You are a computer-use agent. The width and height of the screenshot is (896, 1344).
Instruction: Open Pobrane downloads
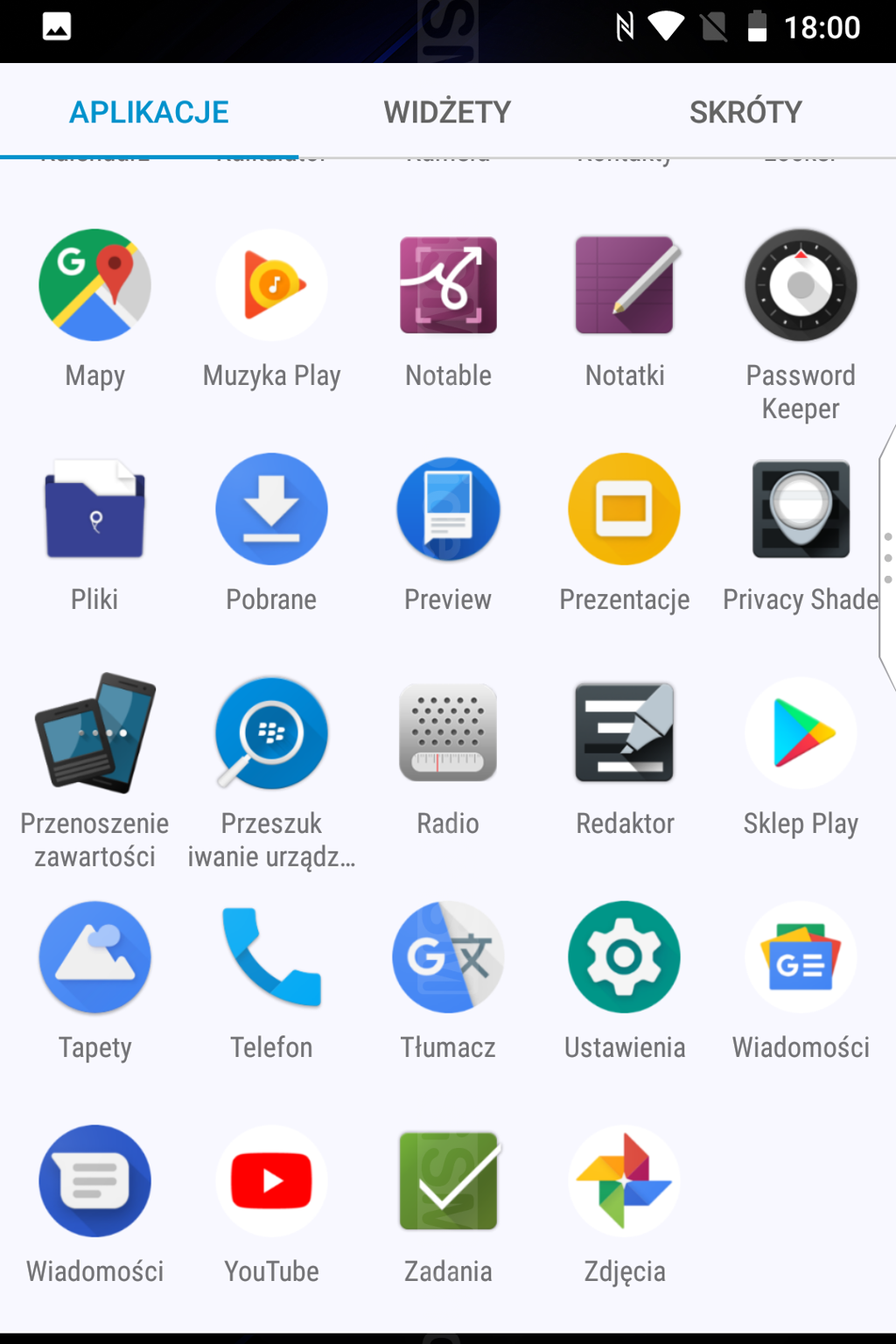click(271, 510)
